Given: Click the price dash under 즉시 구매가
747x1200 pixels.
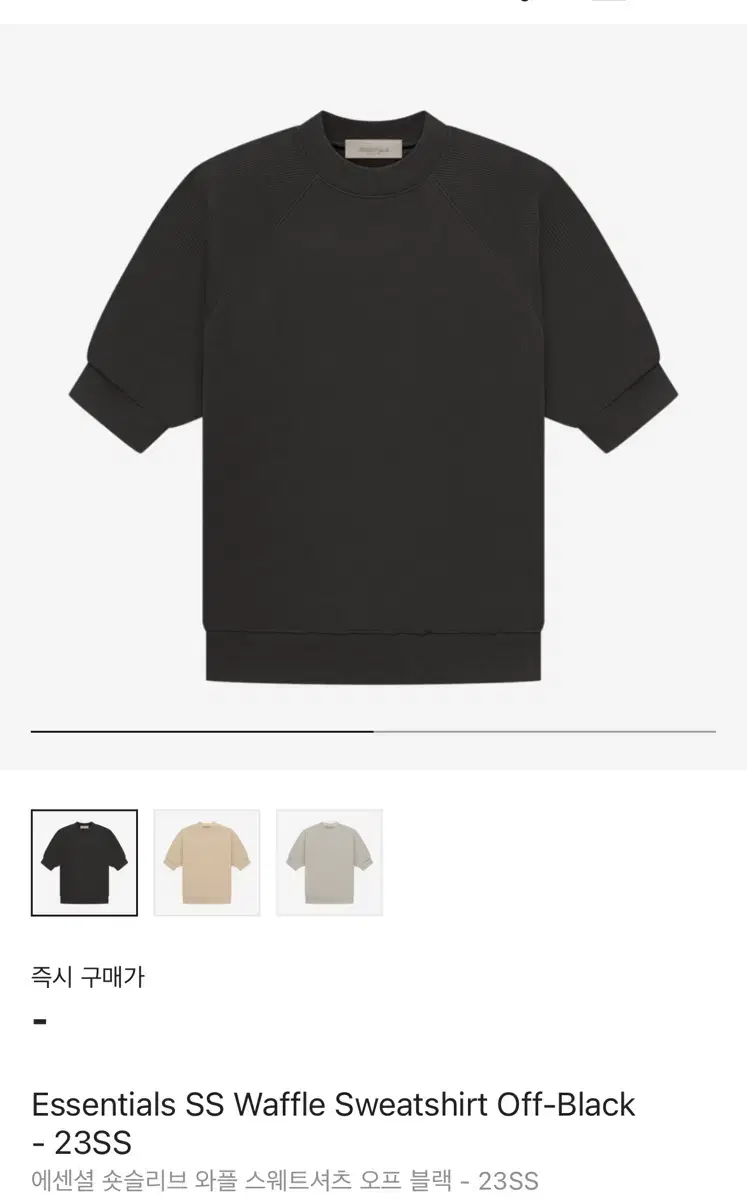Looking at the screenshot, I should click(40, 1020).
